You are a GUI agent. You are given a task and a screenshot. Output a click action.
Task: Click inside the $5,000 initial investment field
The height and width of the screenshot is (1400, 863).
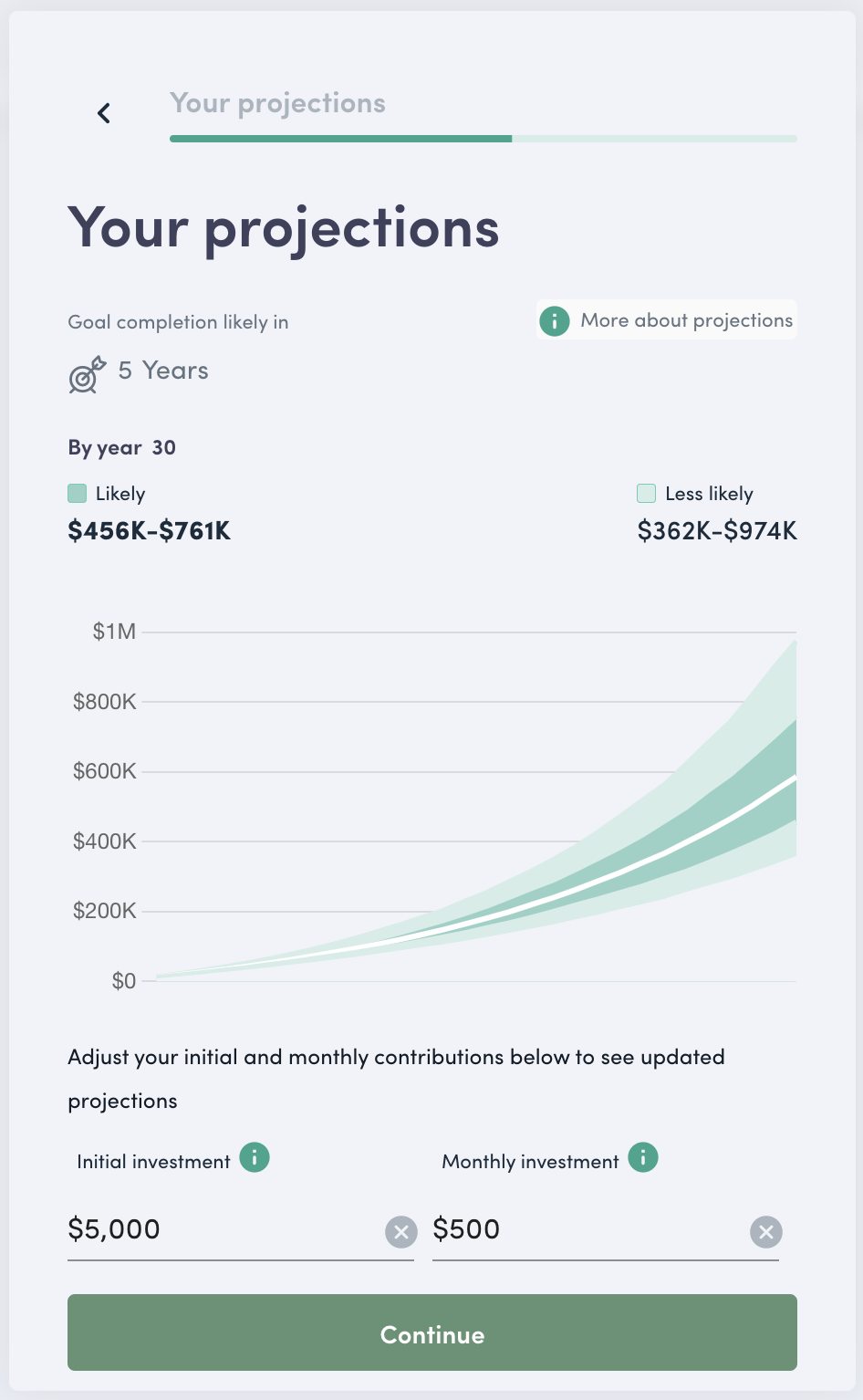tap(182, 1229)
